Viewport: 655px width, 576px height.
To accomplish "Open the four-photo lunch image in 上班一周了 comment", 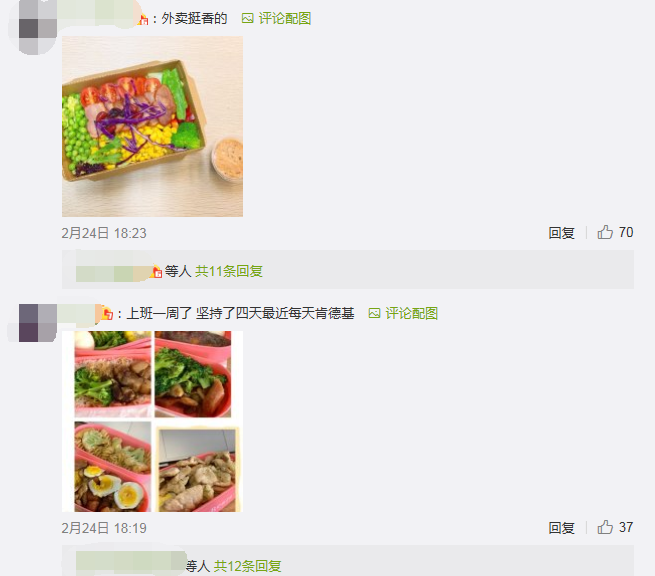I will pos(152,421).
